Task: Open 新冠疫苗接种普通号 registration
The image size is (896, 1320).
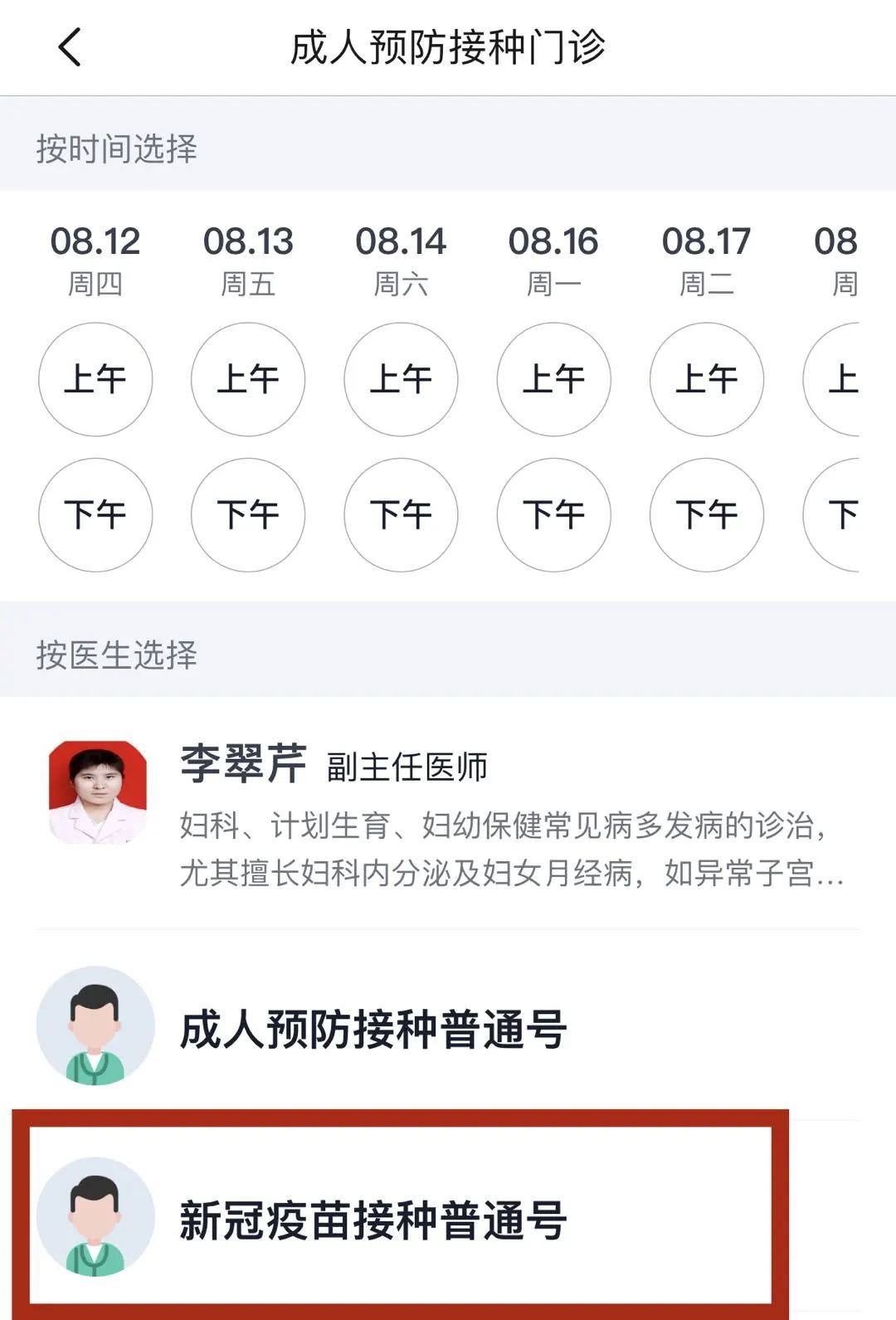Action: tap(373, 1220)
